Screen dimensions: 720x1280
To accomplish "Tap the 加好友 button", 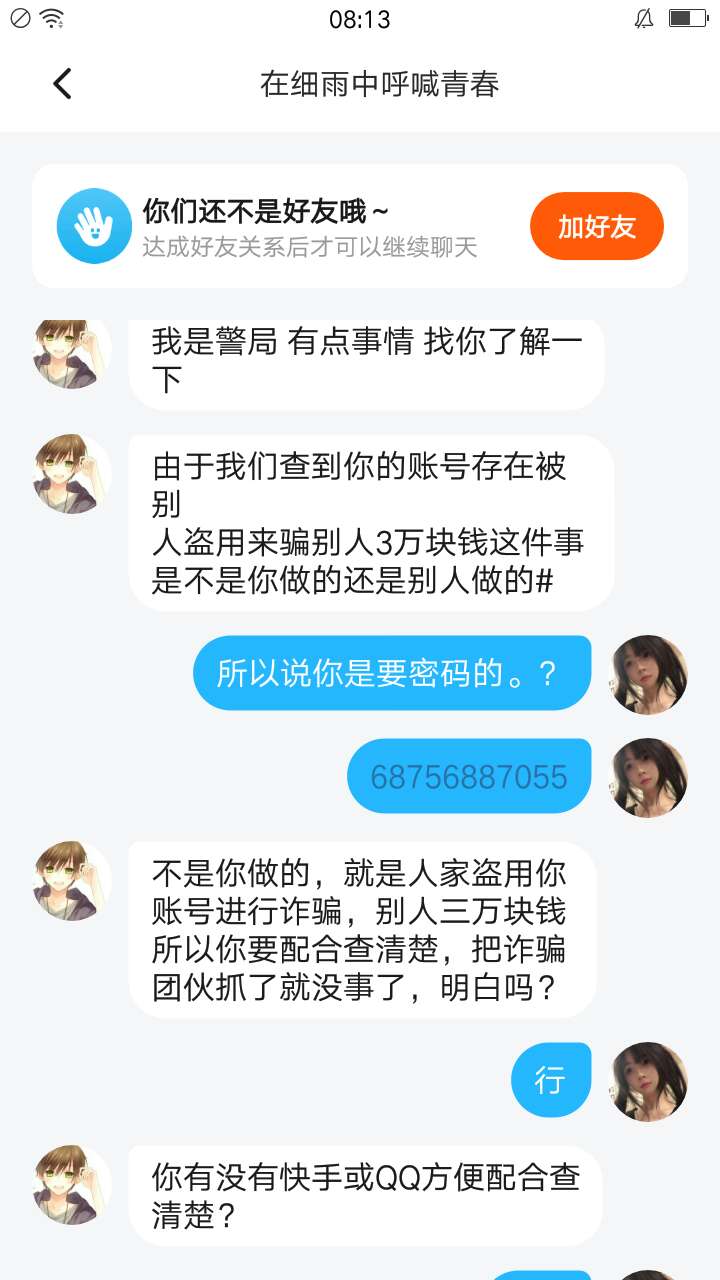I will 596,227.
